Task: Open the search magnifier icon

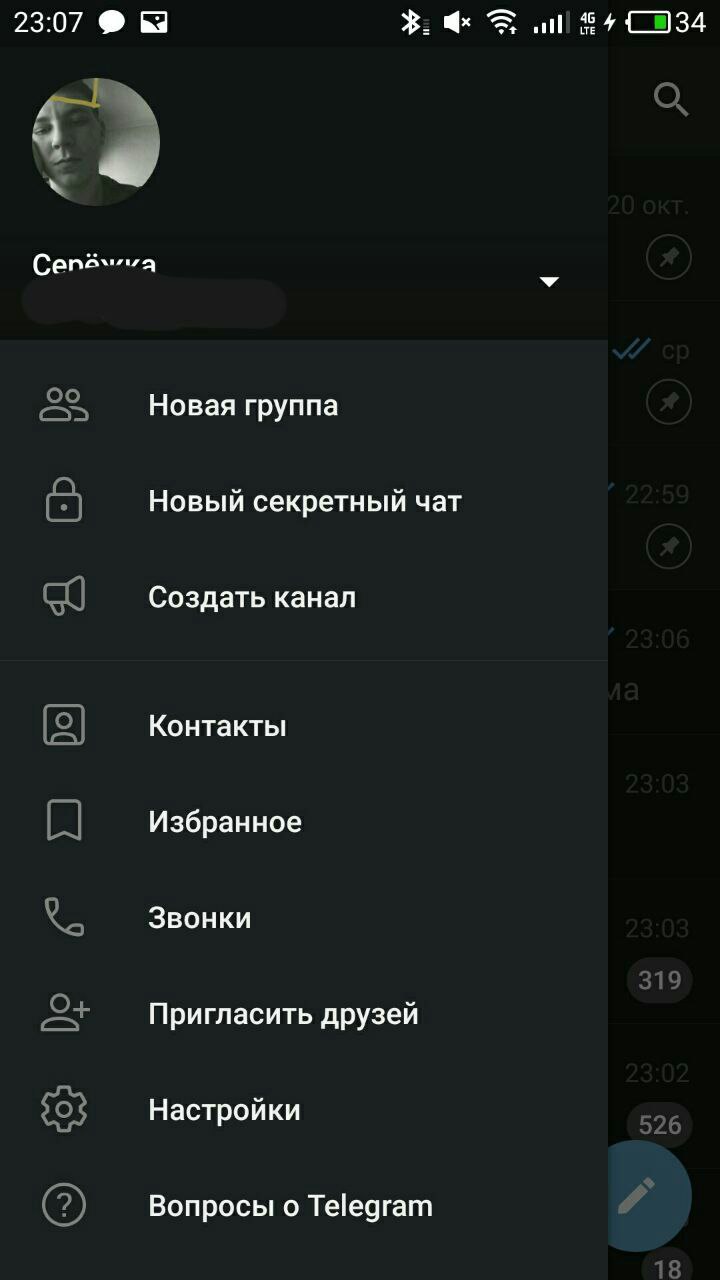Action: click(670, 99)
